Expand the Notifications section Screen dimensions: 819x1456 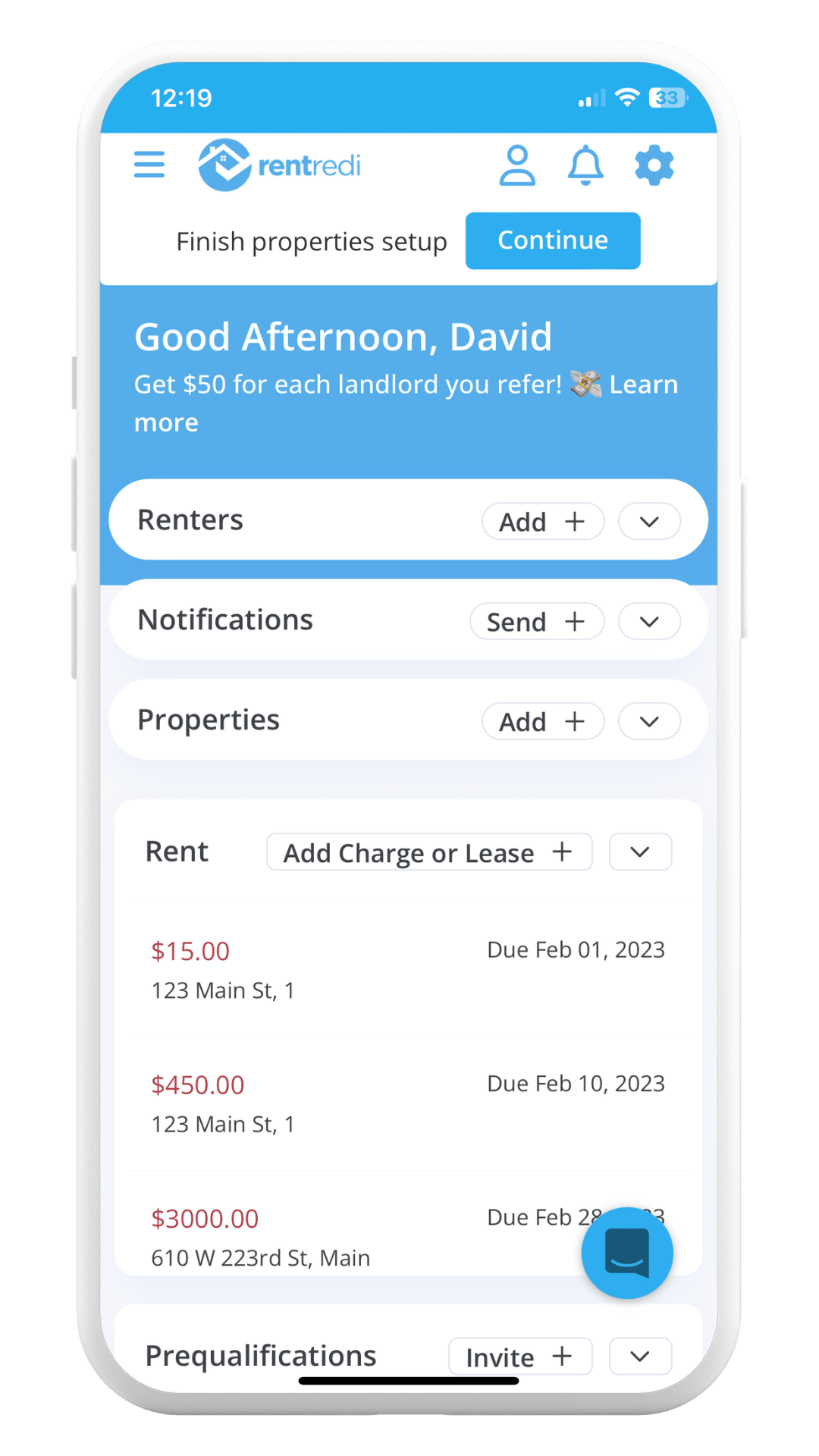pos(649,621)
